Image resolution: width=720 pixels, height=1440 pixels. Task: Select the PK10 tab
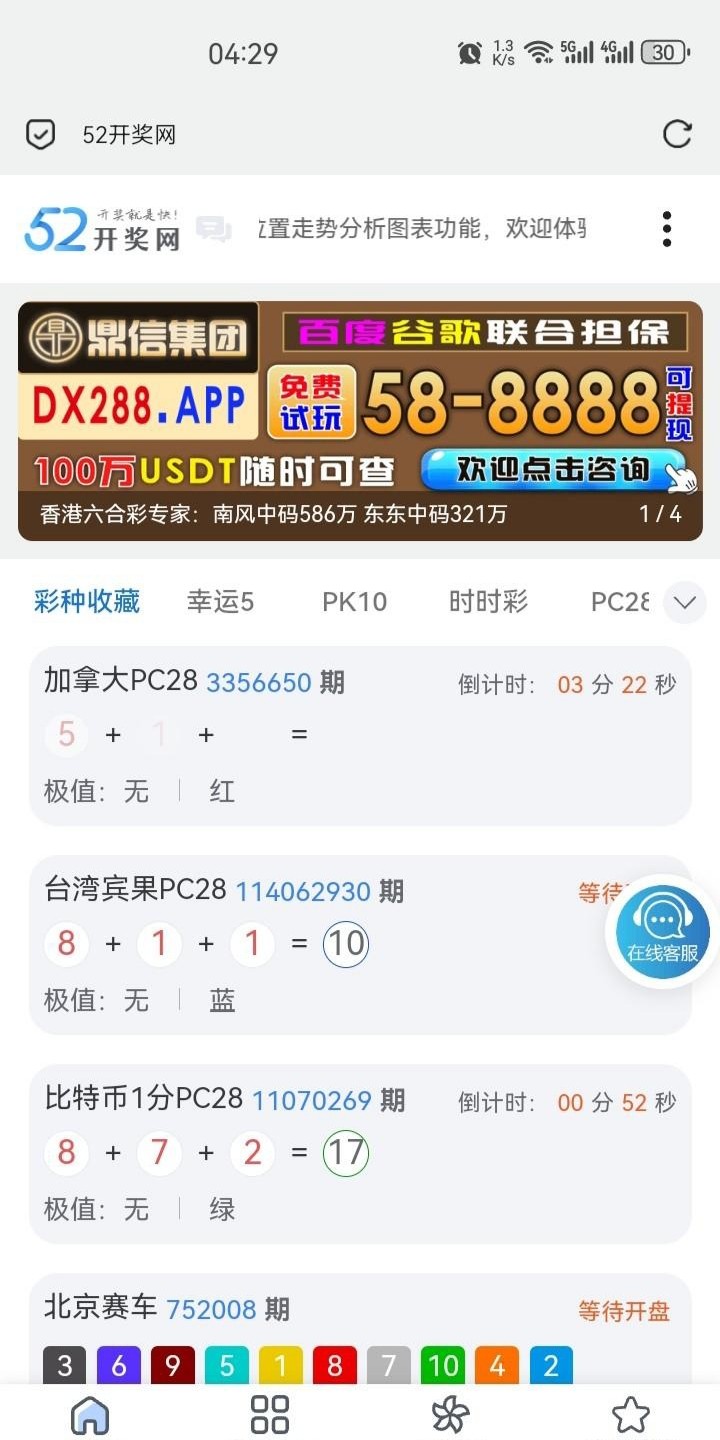pos(354,602)
